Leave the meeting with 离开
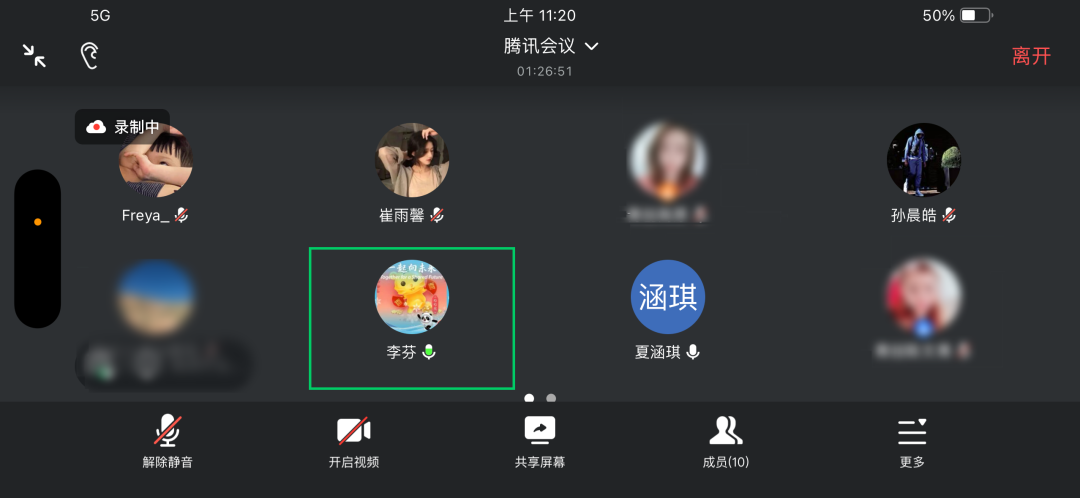1080x498 pixels. pos(1031,56)
